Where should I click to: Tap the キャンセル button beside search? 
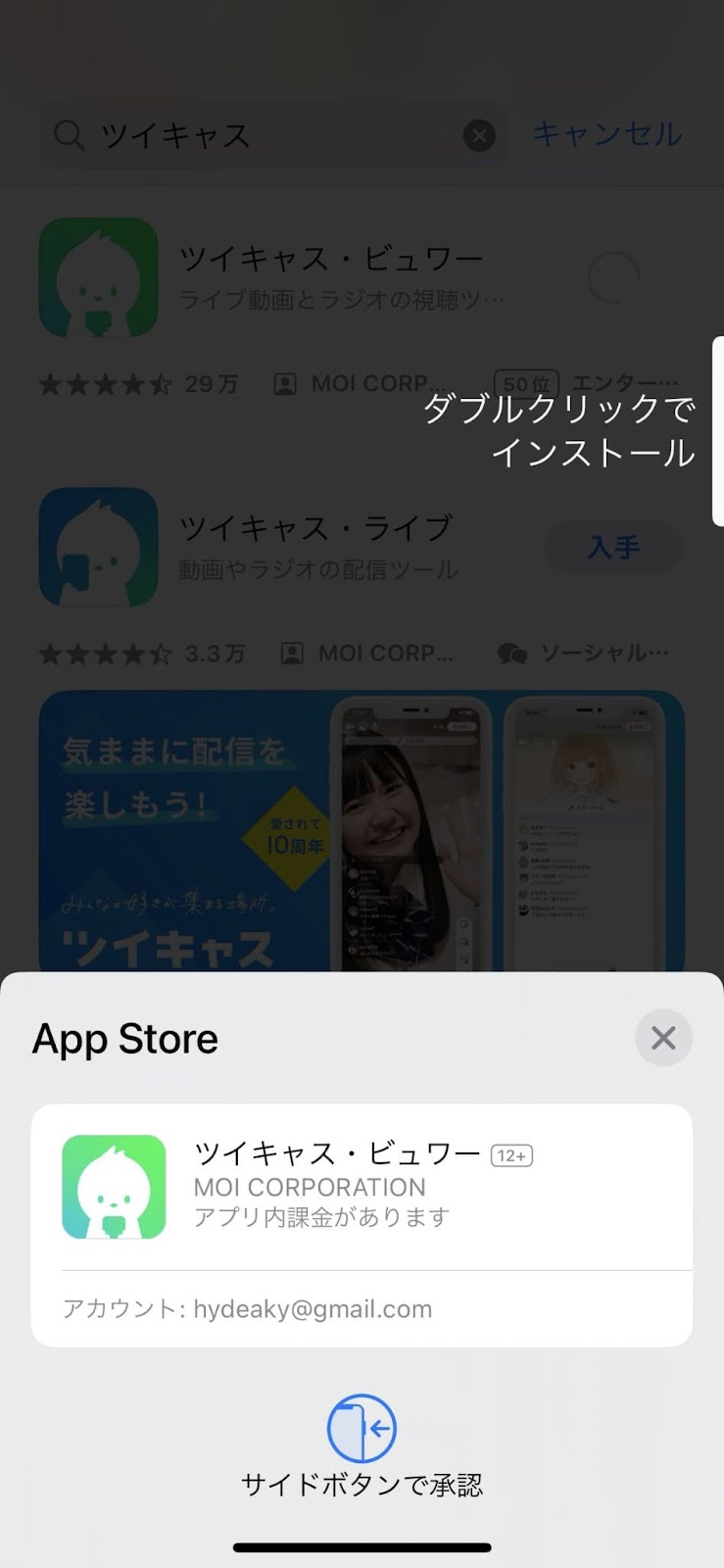(x=606, y=134)
